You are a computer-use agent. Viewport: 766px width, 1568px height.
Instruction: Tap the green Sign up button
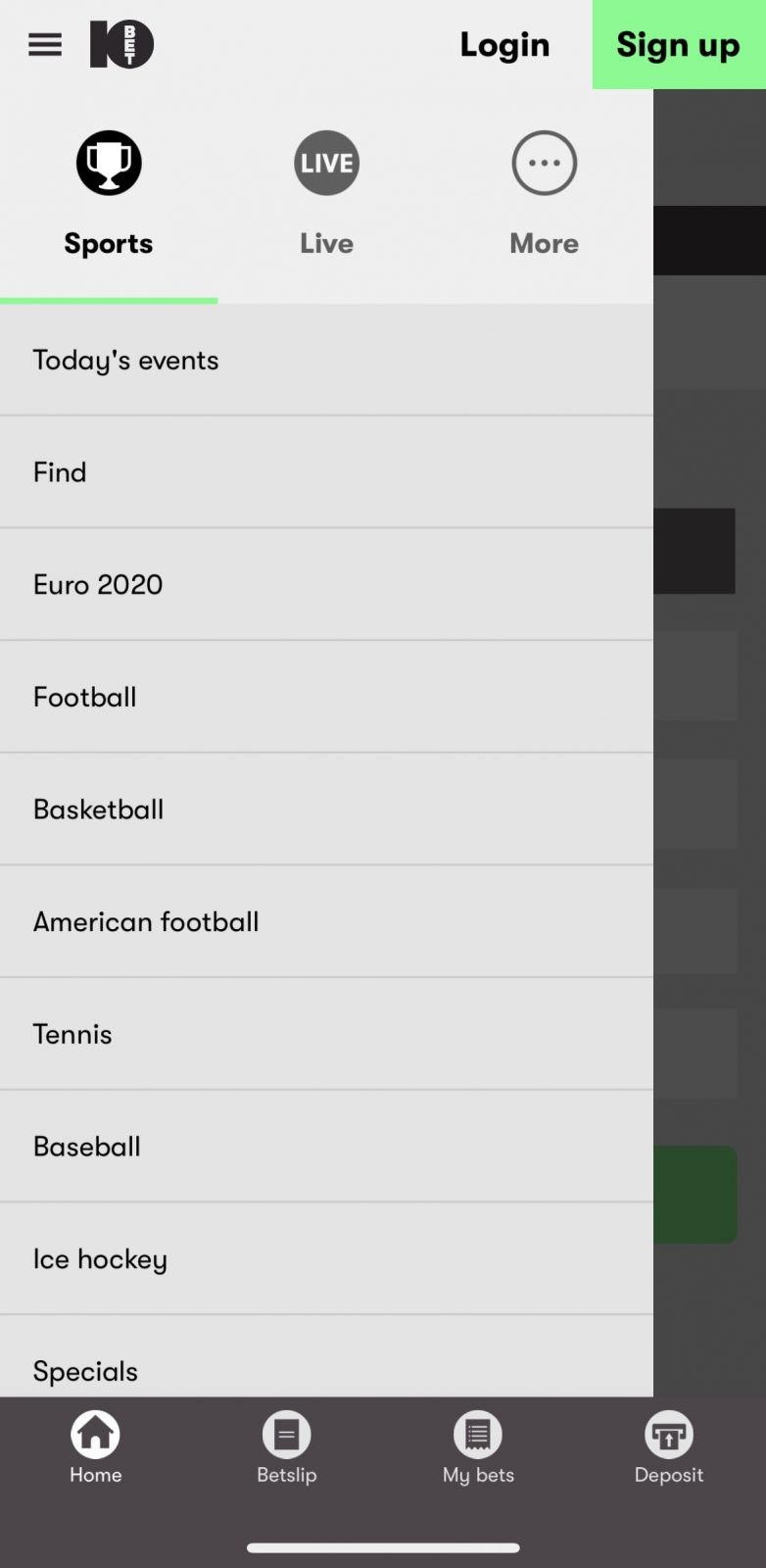678,45
